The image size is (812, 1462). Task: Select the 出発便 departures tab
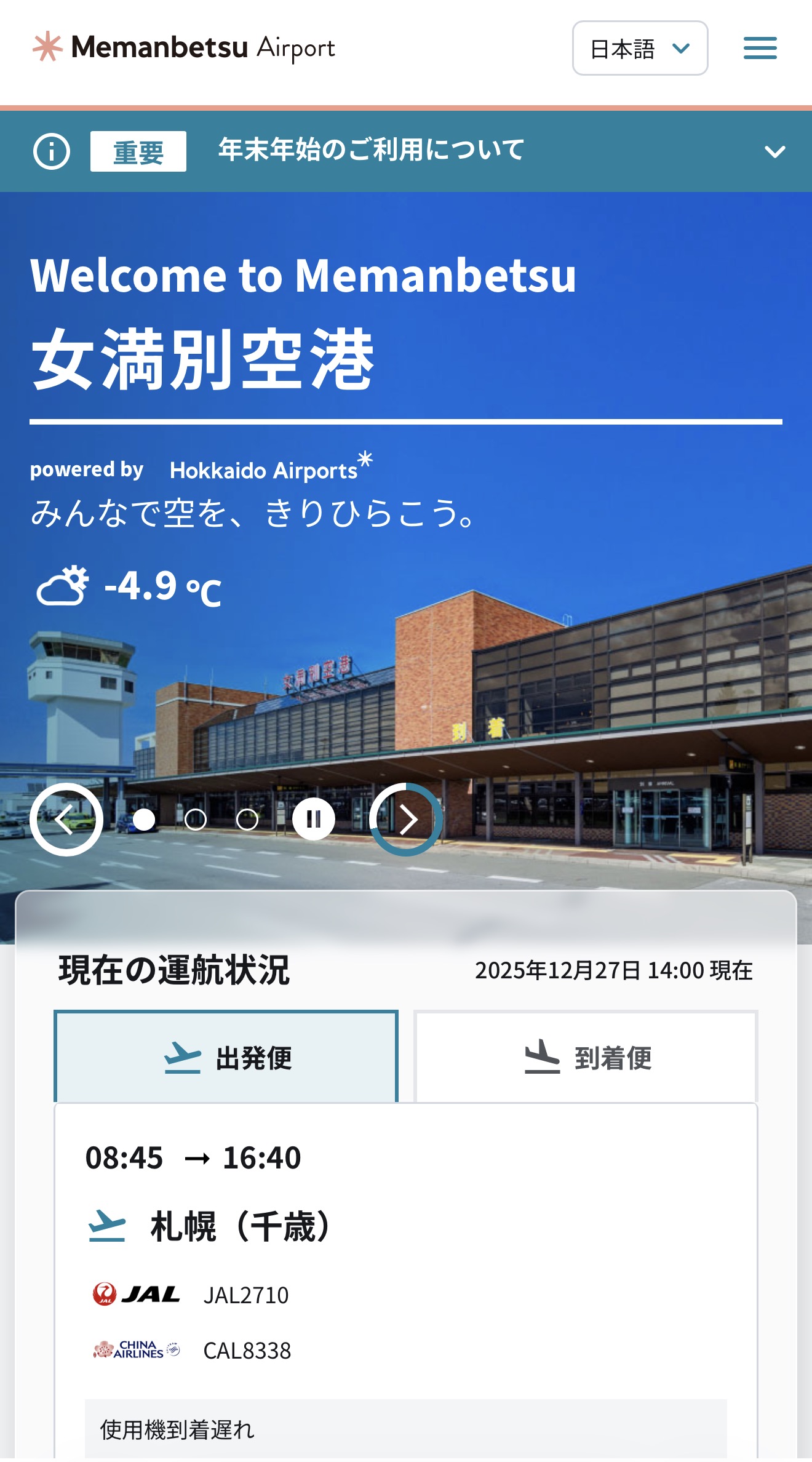click(x=226, y=1057)
